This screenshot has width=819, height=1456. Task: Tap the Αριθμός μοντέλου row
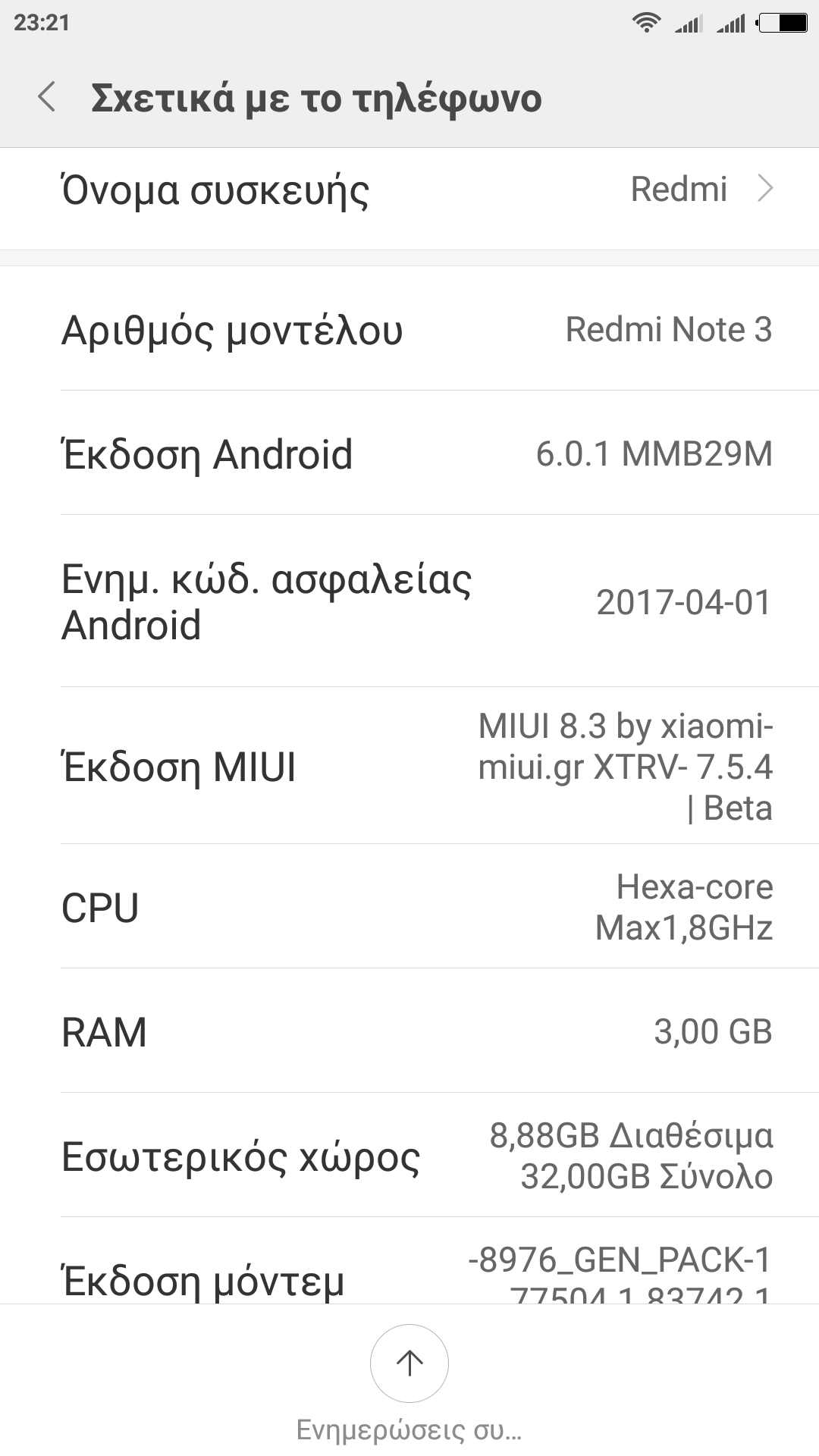tap(409, 329)
